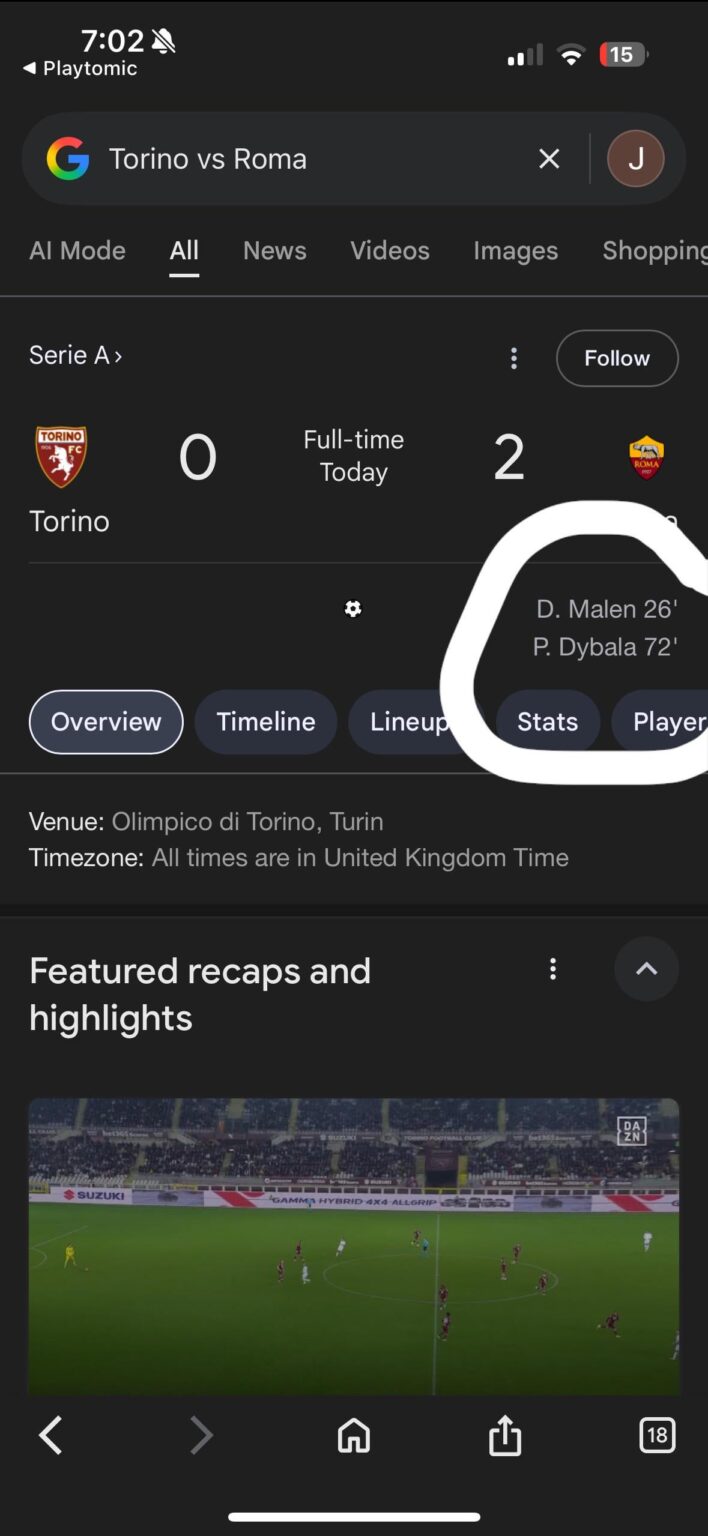
Task: Open the tab switcher showing 18 tabs
Action: [656, 1436]
